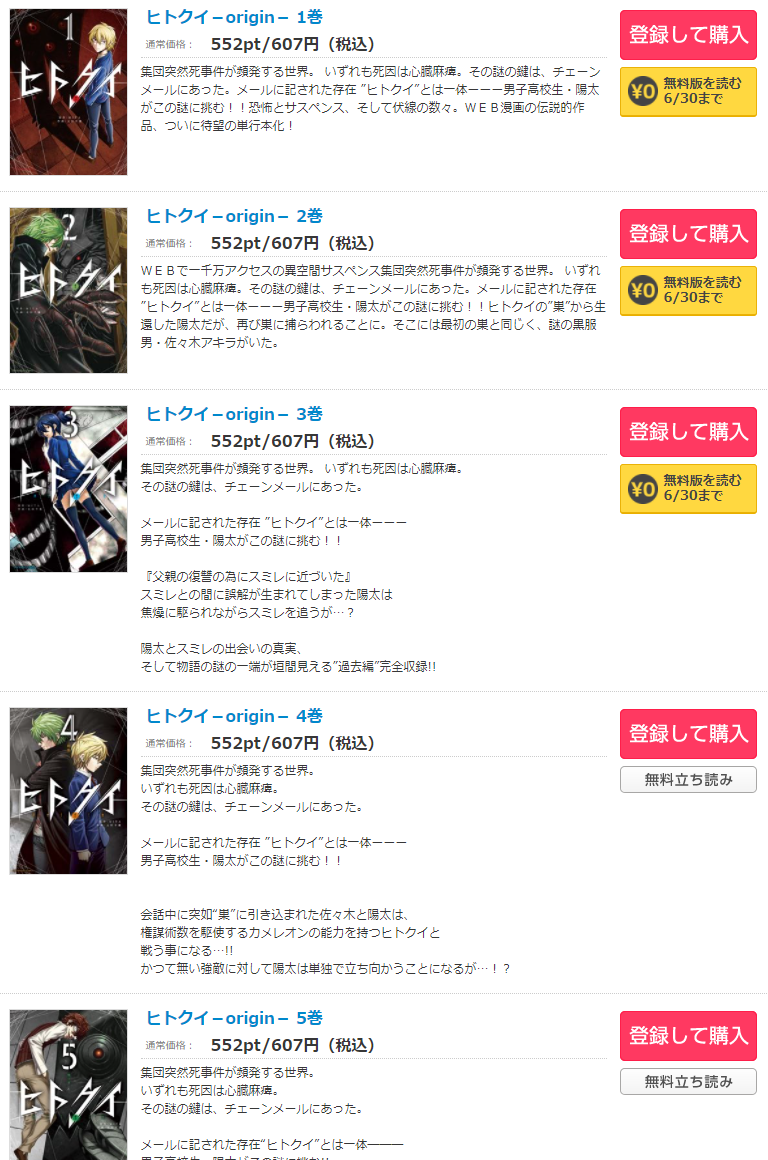Open ヒトクイ-origin- 2巻 title link
Image resolution: width=768 pixels, height=1160 pixels.
(234, 216)
